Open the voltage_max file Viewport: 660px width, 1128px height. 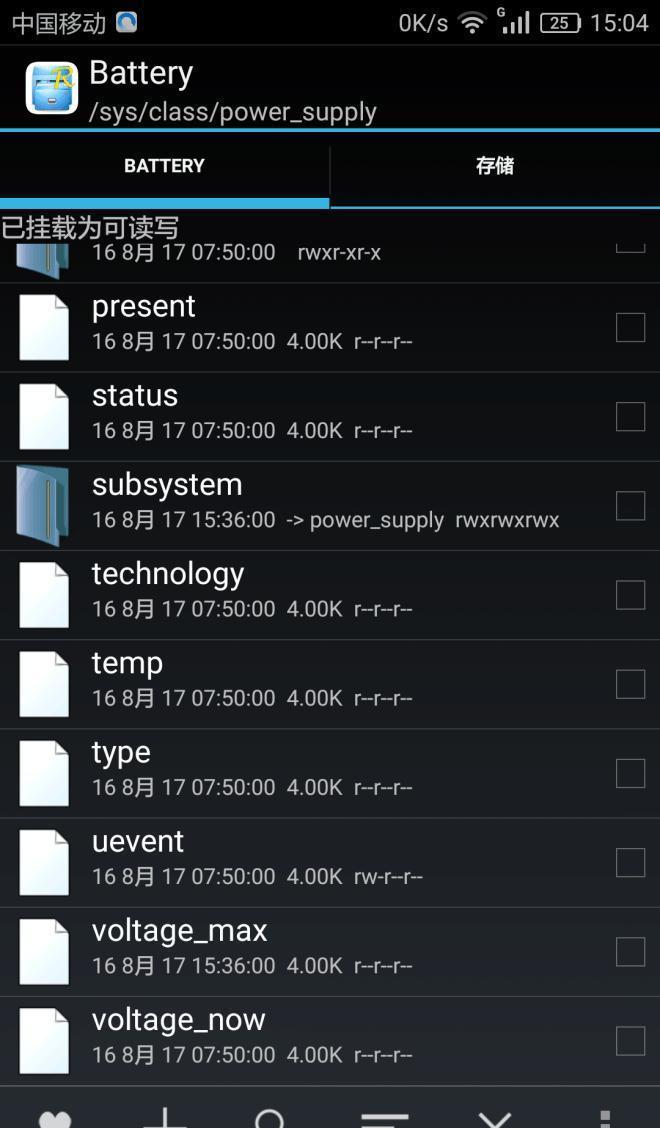click(x=180, y=930)
